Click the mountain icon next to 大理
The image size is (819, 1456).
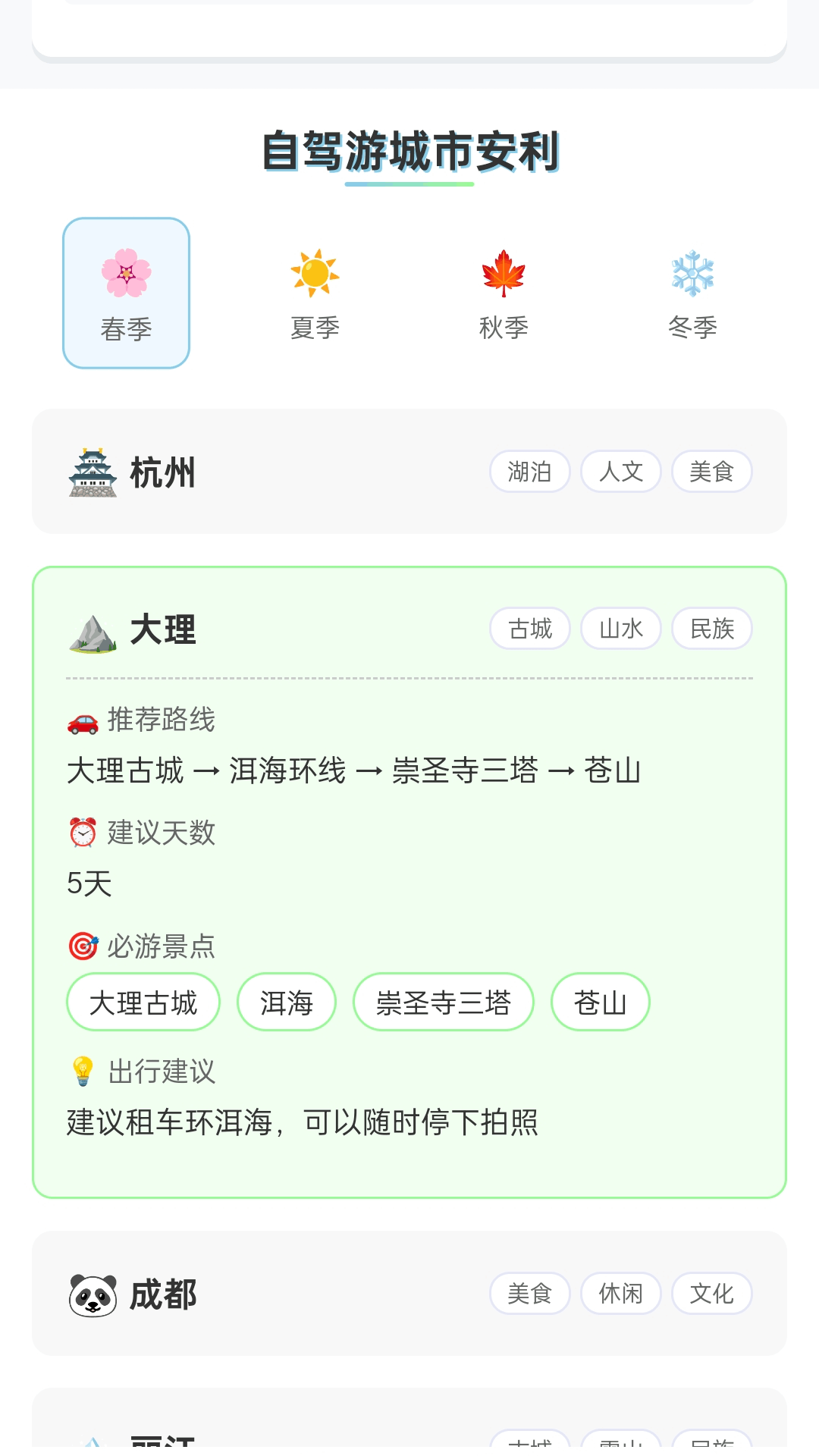(91, 629)
